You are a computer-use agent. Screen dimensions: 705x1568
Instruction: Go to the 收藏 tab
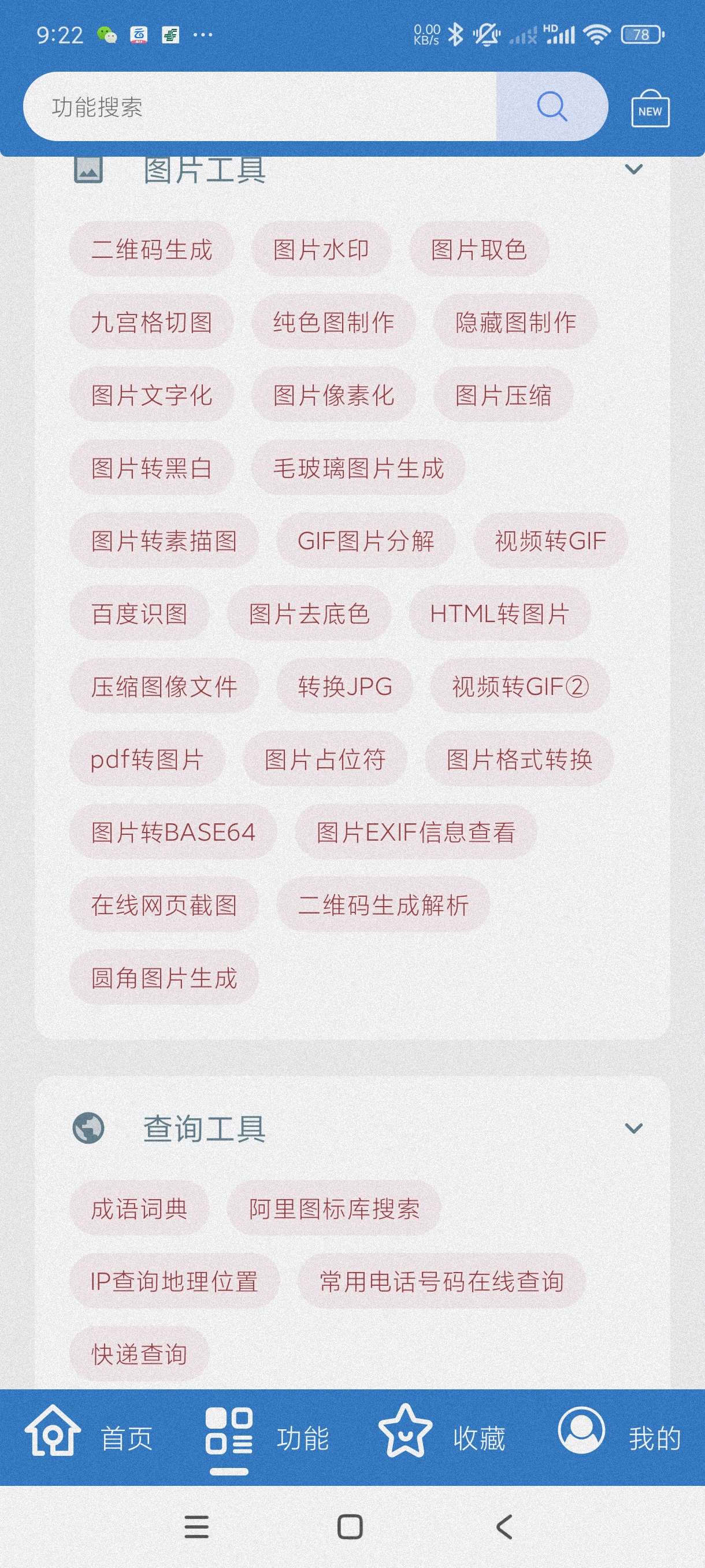coord(442,1438)
